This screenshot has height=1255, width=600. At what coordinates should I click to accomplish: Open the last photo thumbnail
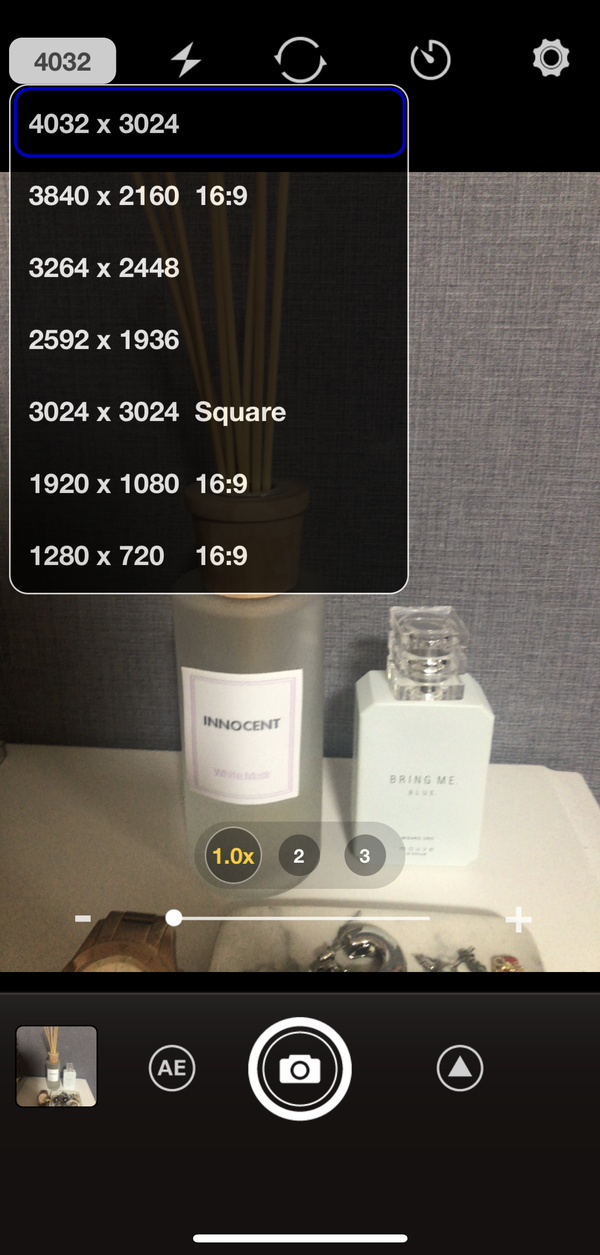coord(57,1066)
